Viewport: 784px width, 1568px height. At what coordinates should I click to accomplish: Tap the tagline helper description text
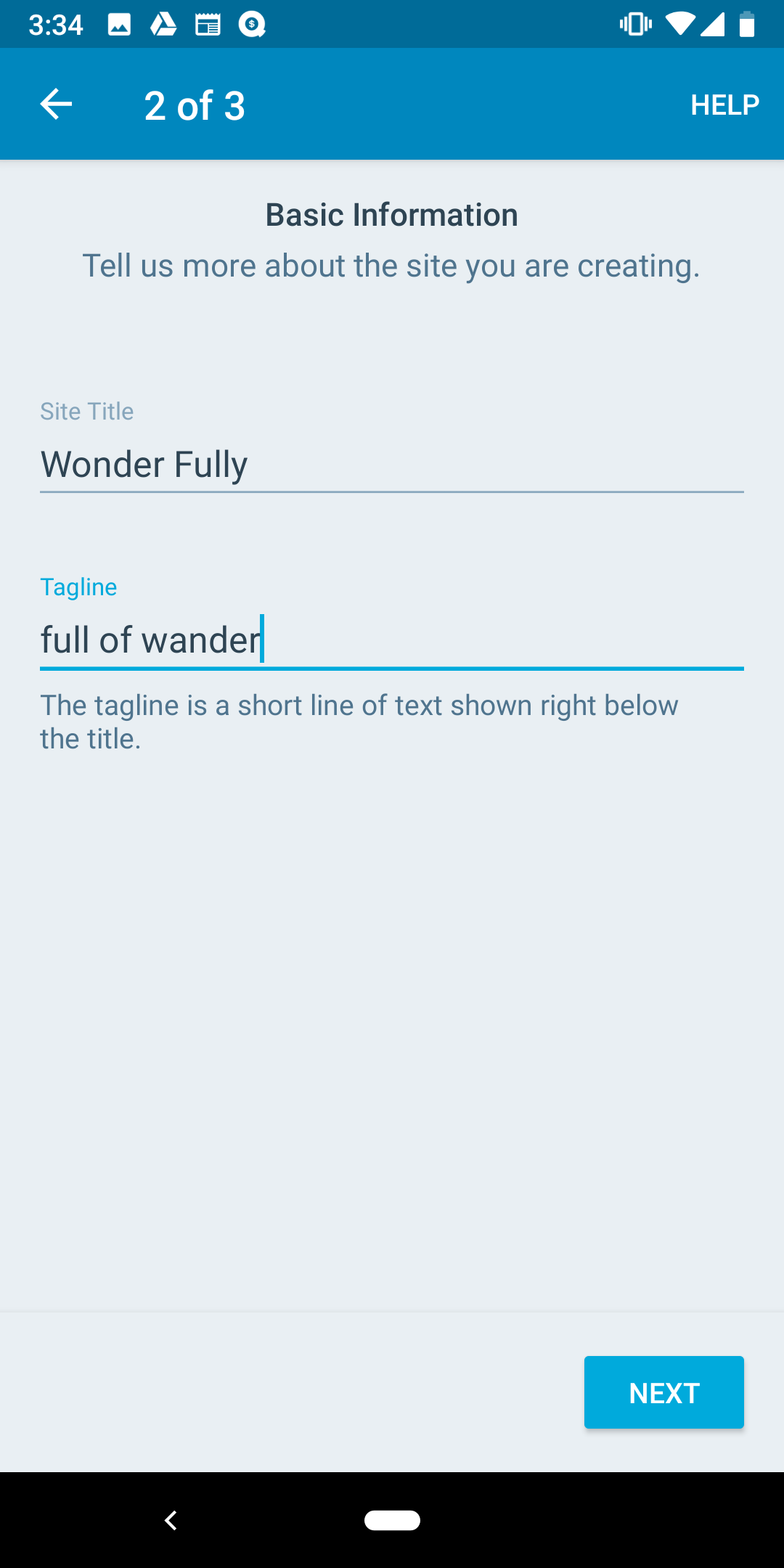coord(359,721)
